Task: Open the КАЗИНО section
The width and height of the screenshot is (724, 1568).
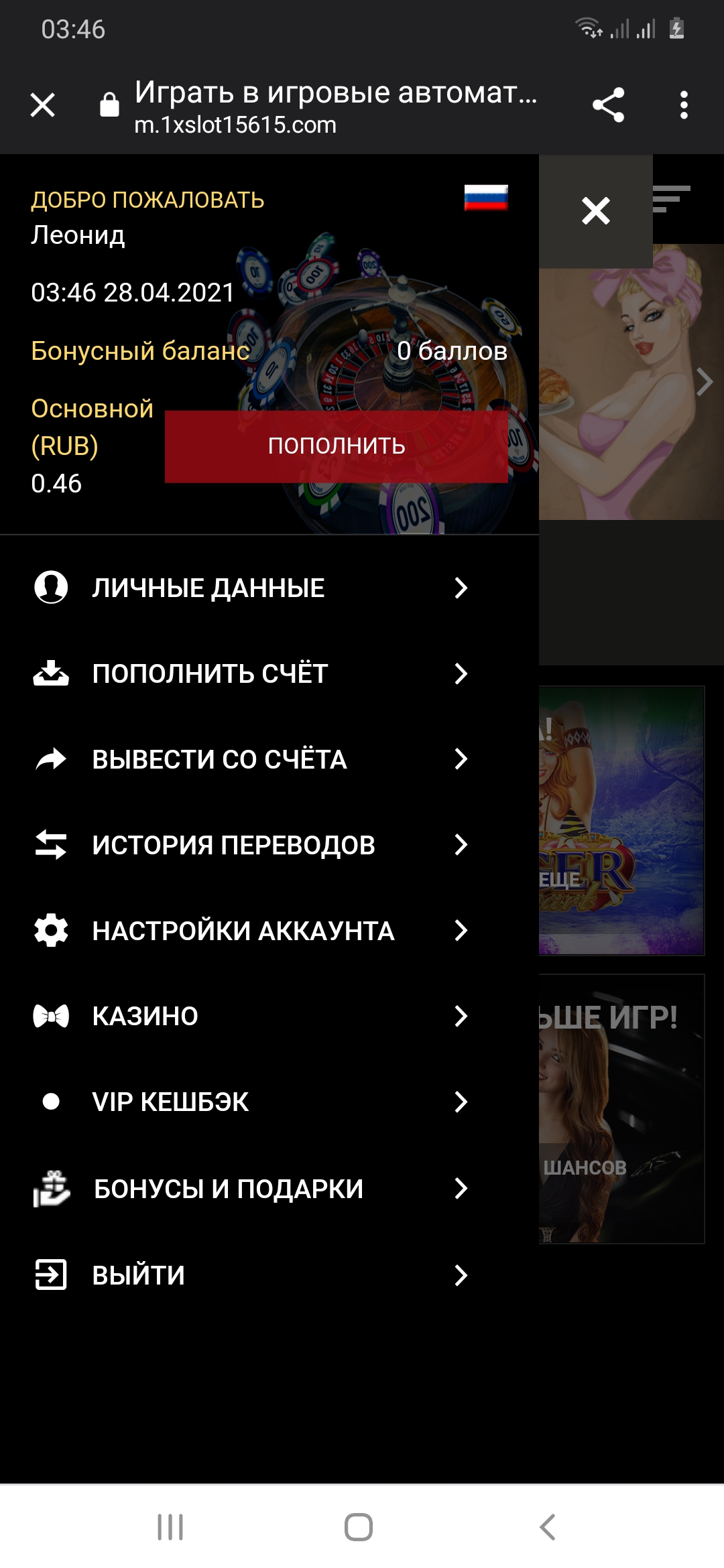Action: 251,1016
